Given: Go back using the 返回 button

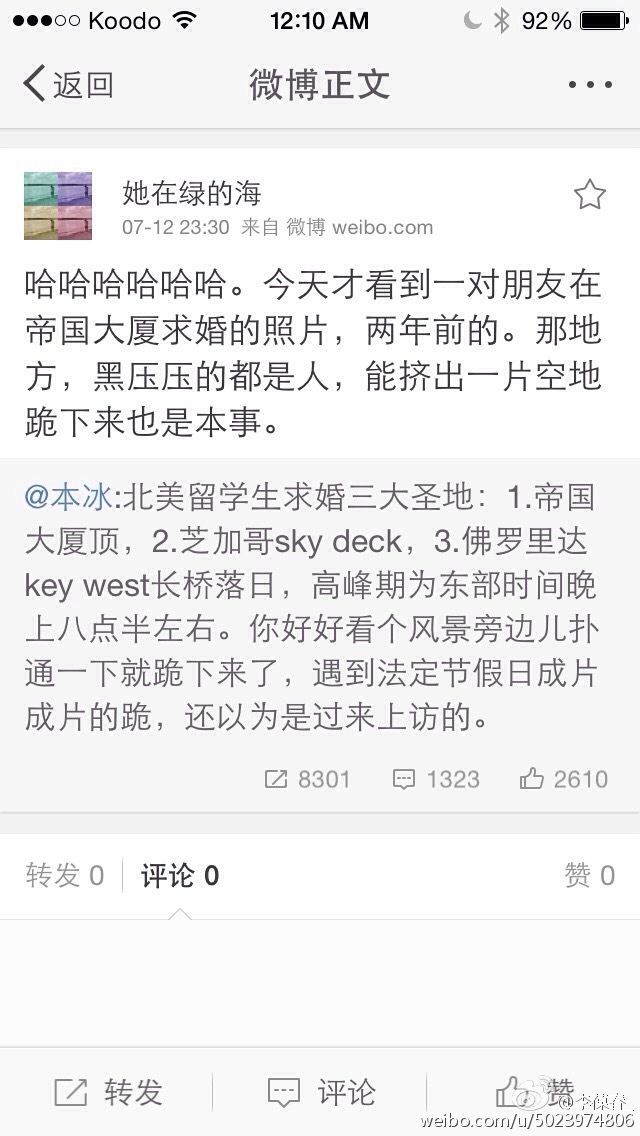Looking at the screenshot, I should tap(68, 84).
